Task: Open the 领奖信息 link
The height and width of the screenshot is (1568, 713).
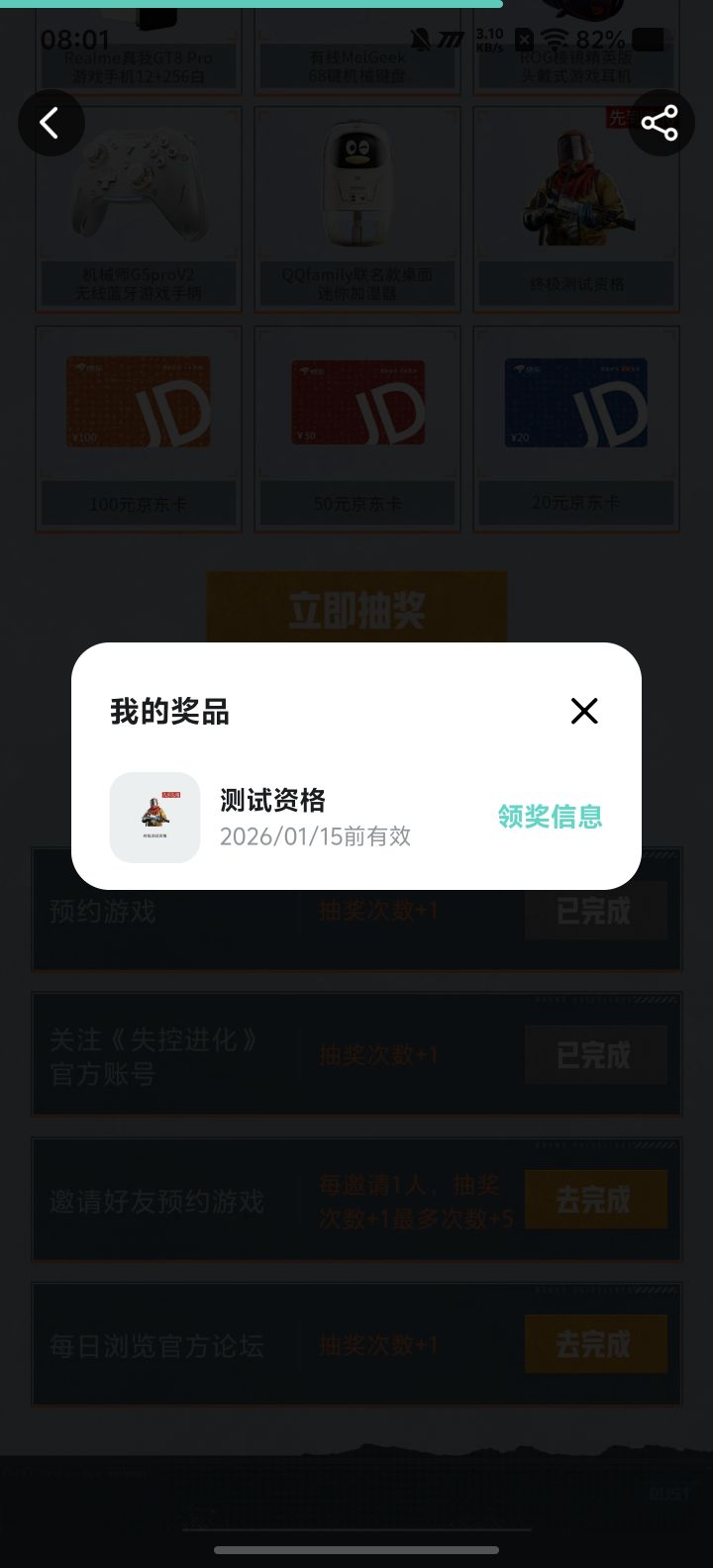Action: tap(551, 818)
